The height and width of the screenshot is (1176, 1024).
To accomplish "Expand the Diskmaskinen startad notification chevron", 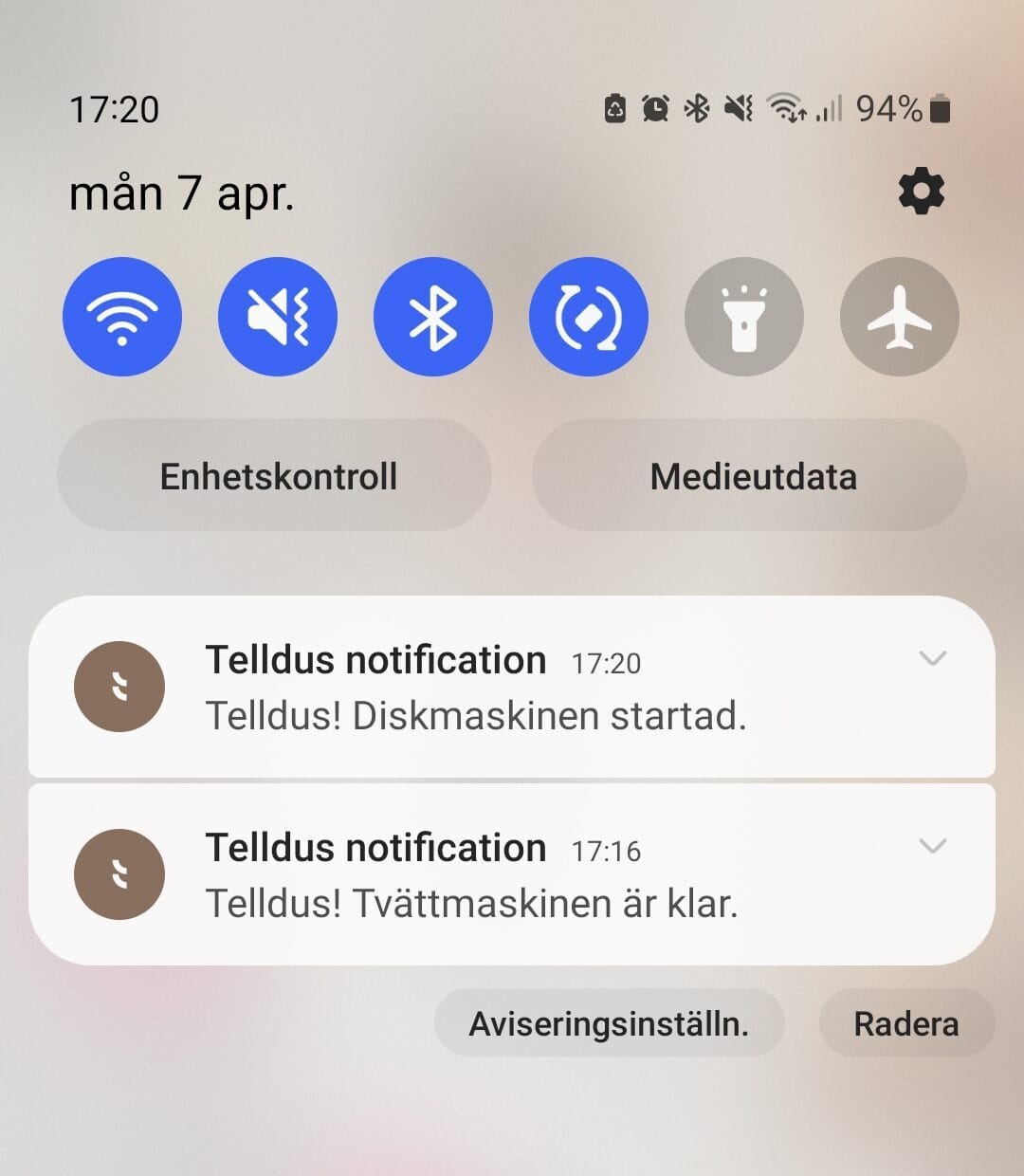I will coord(933,658).
